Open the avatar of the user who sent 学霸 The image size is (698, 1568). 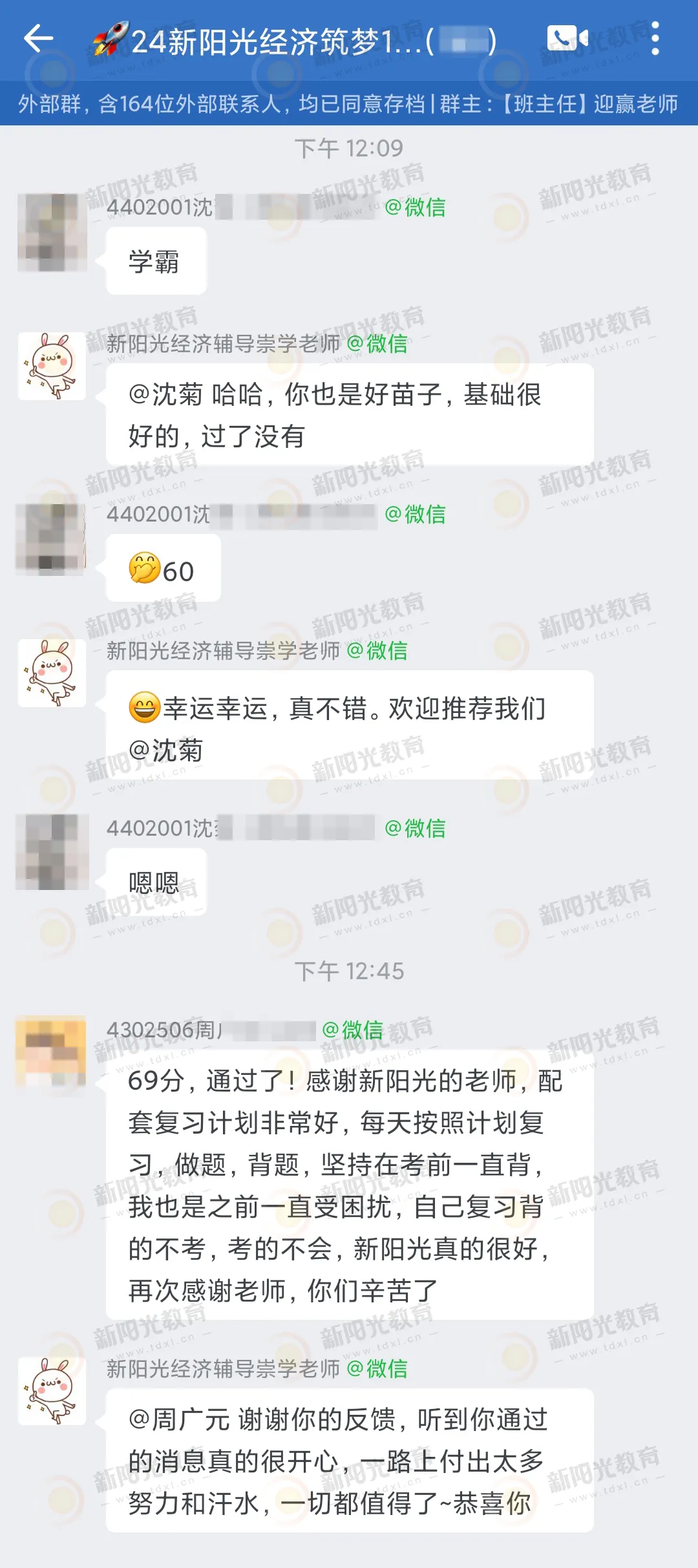tap(52, 233)
